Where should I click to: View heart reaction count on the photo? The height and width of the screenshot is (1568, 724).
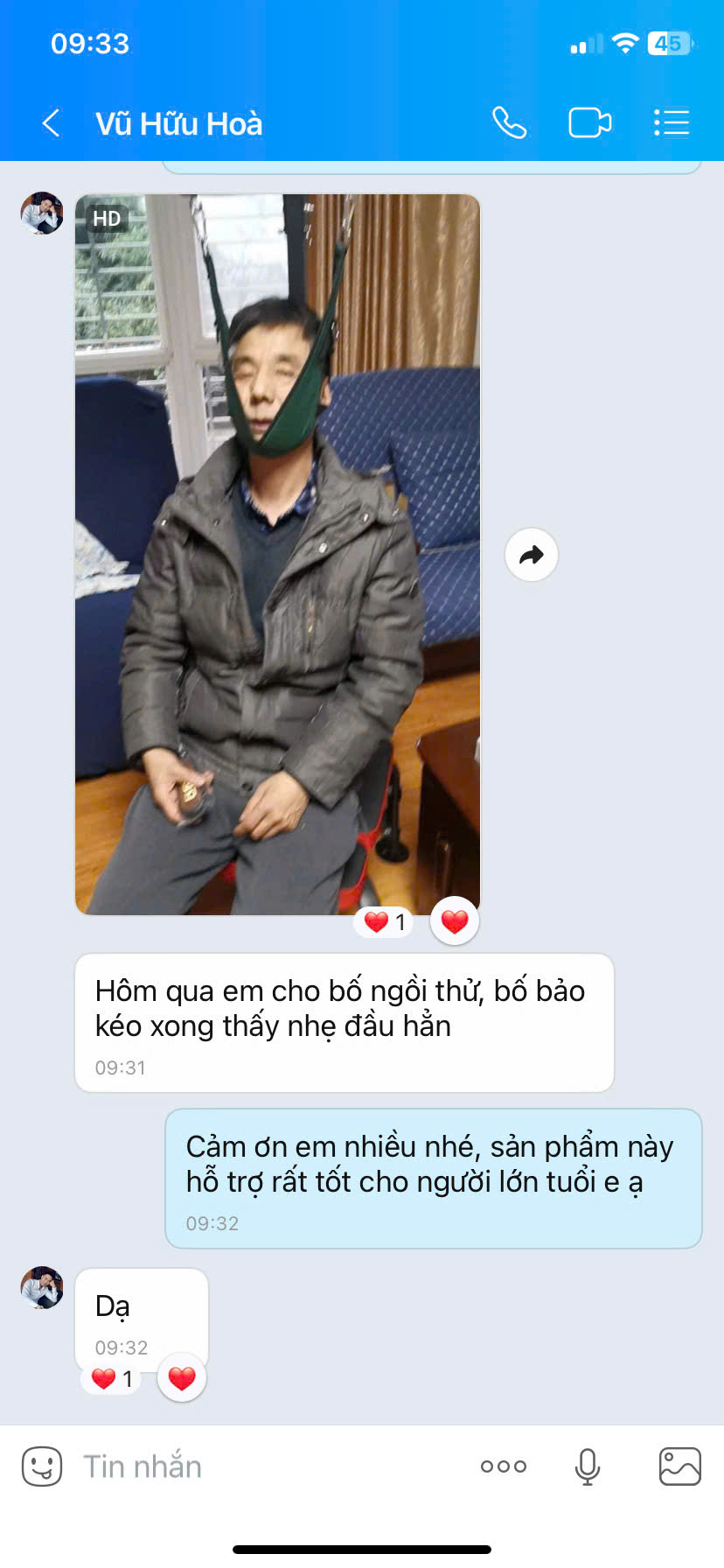pos(385,922)
